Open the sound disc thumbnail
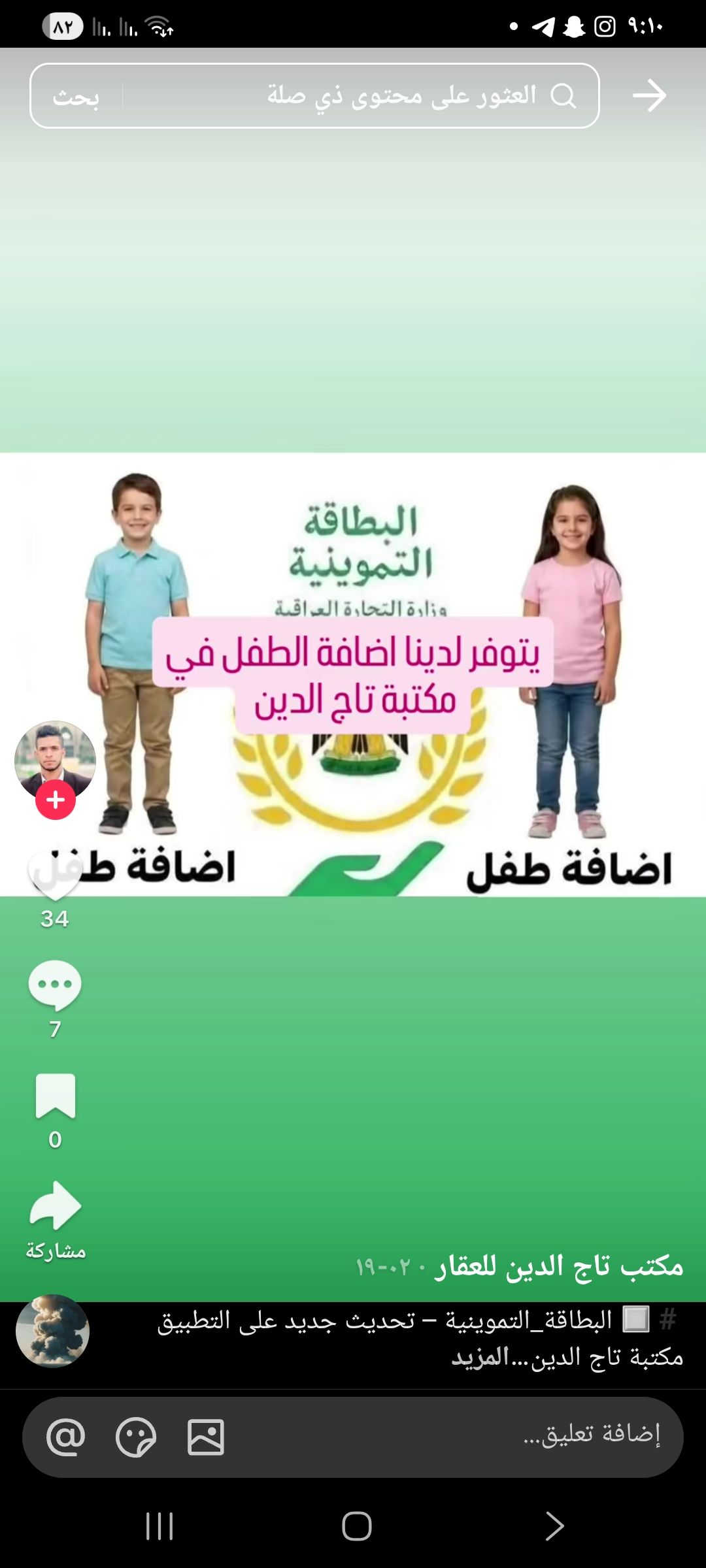Image resolution: width=706 pixels, height=1568 pixels. pos(52,1331)
